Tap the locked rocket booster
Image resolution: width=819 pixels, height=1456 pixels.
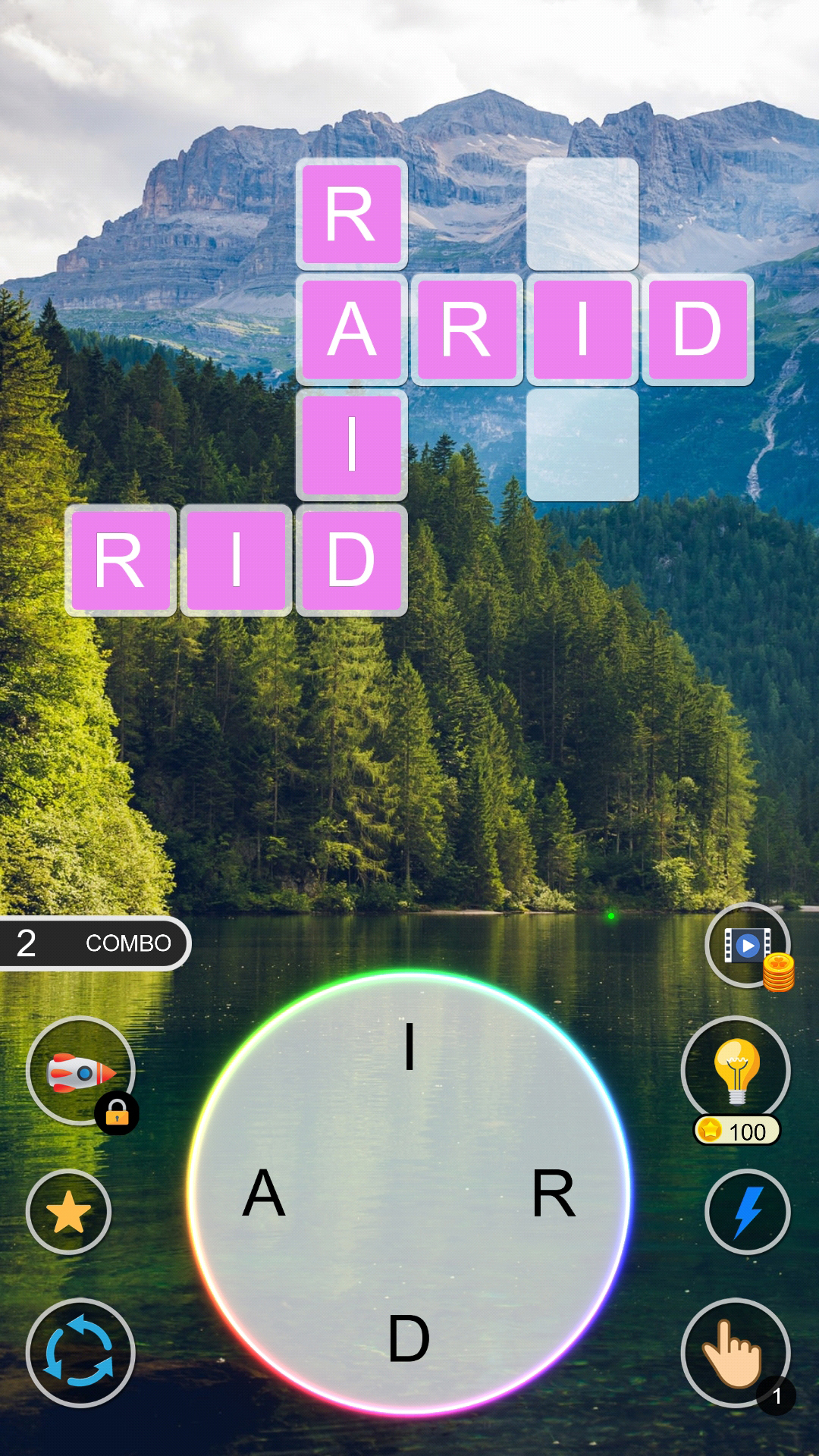tap(80, 1071)
